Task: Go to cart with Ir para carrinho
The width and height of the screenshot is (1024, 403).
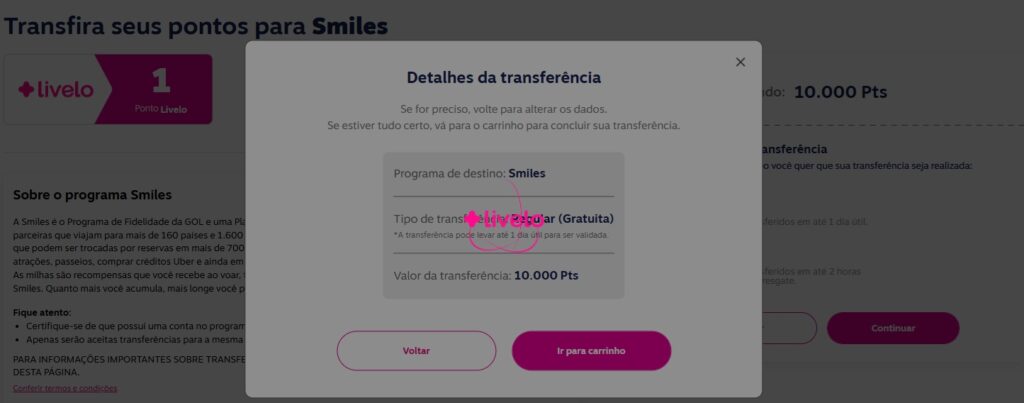Action: point(591,351)
